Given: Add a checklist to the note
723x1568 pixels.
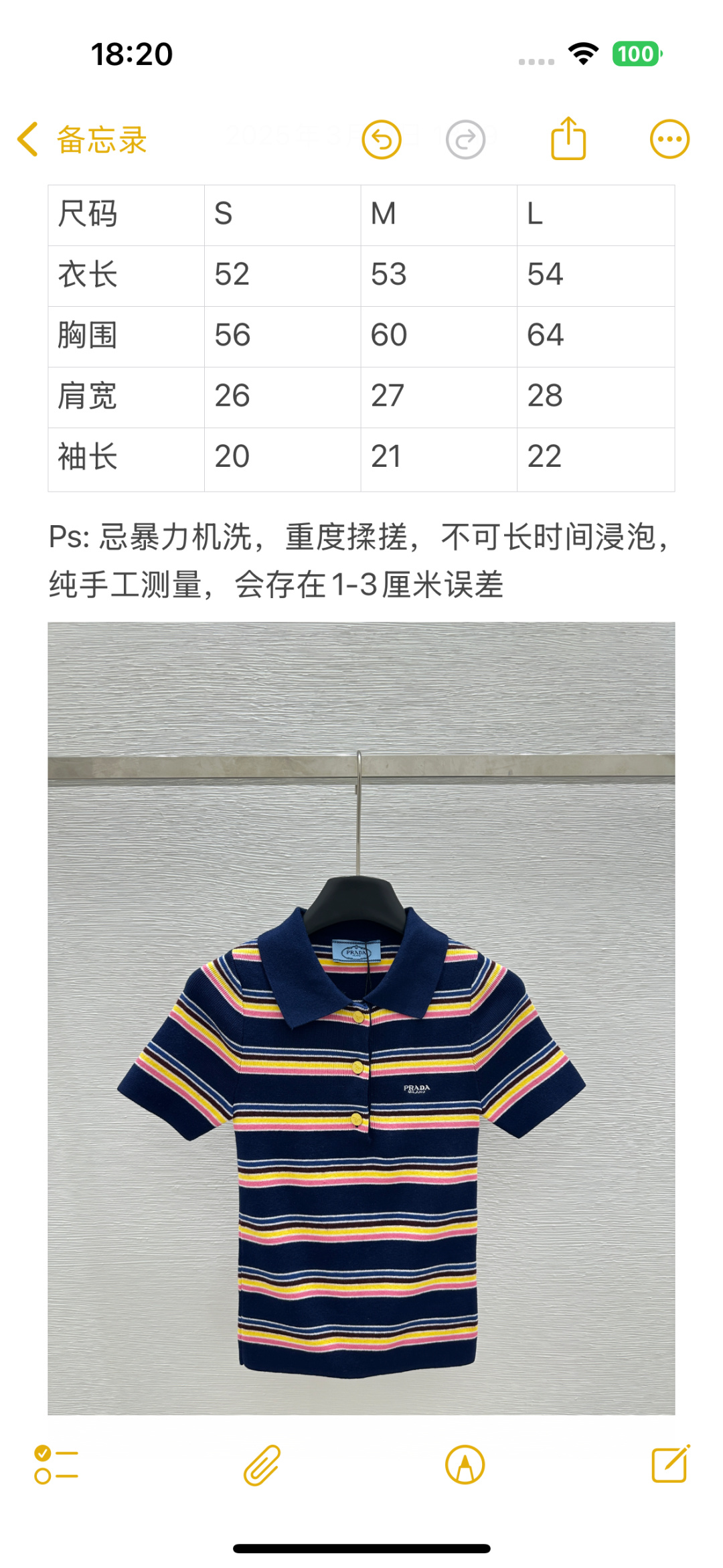Looking at the screenshot, I should click(56, 1465).
